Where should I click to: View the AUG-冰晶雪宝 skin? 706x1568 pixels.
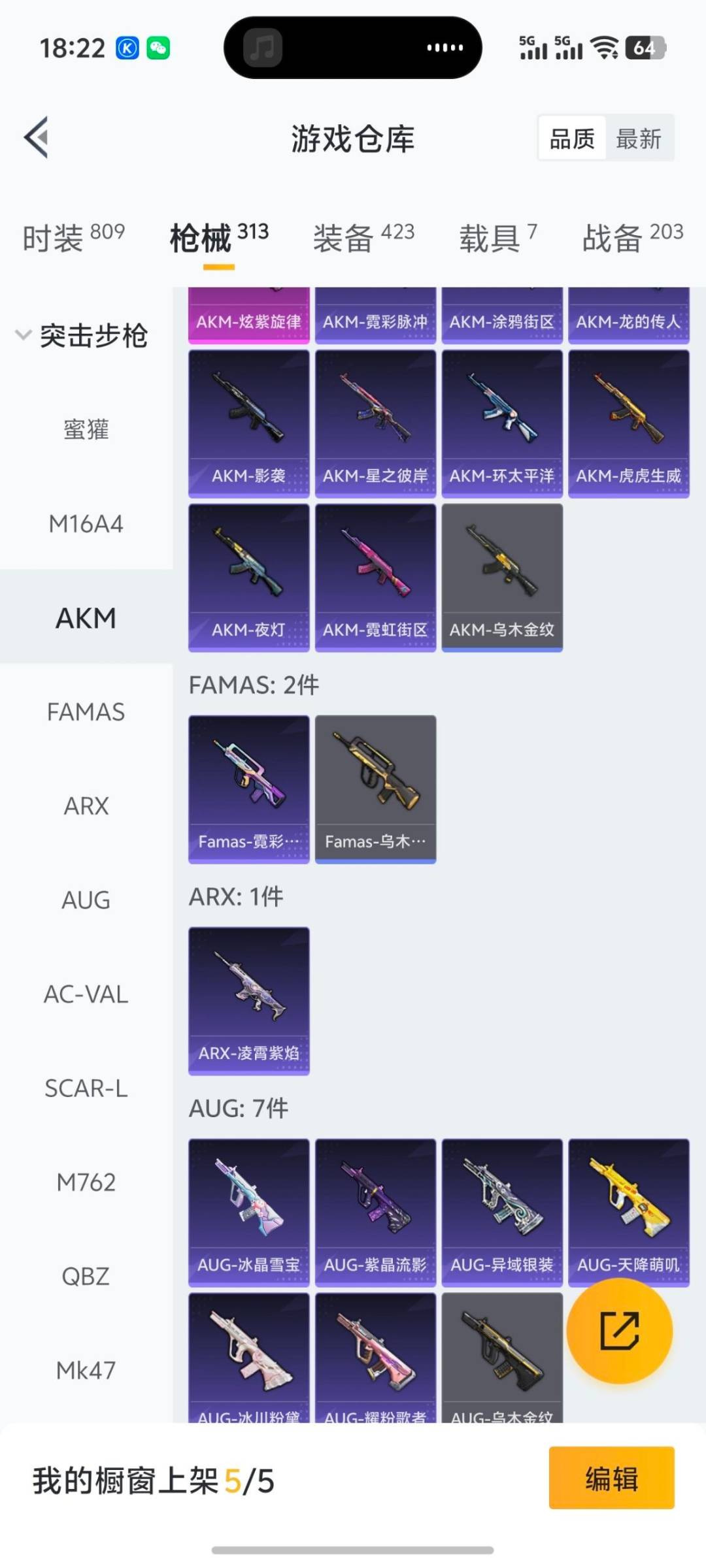248,1212
